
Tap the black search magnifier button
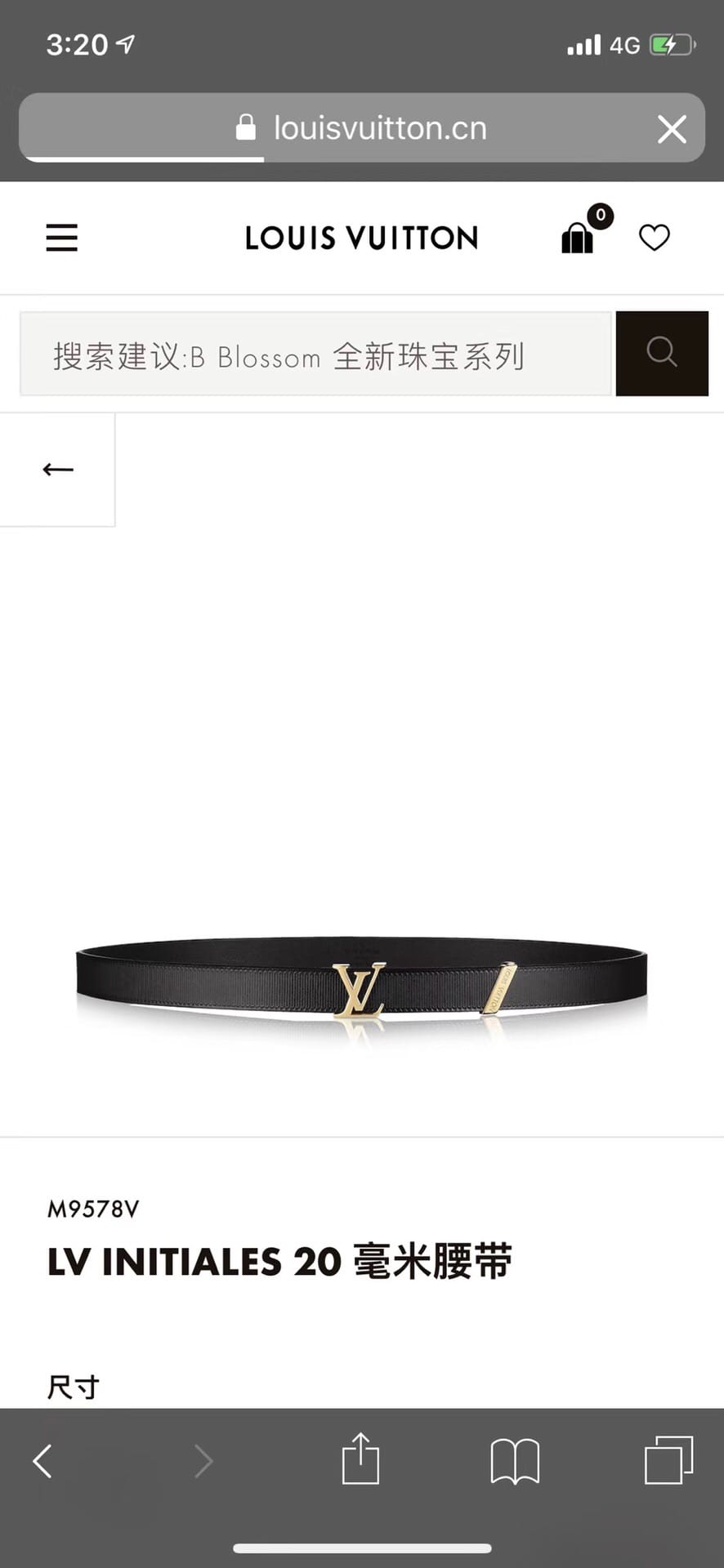661,354
